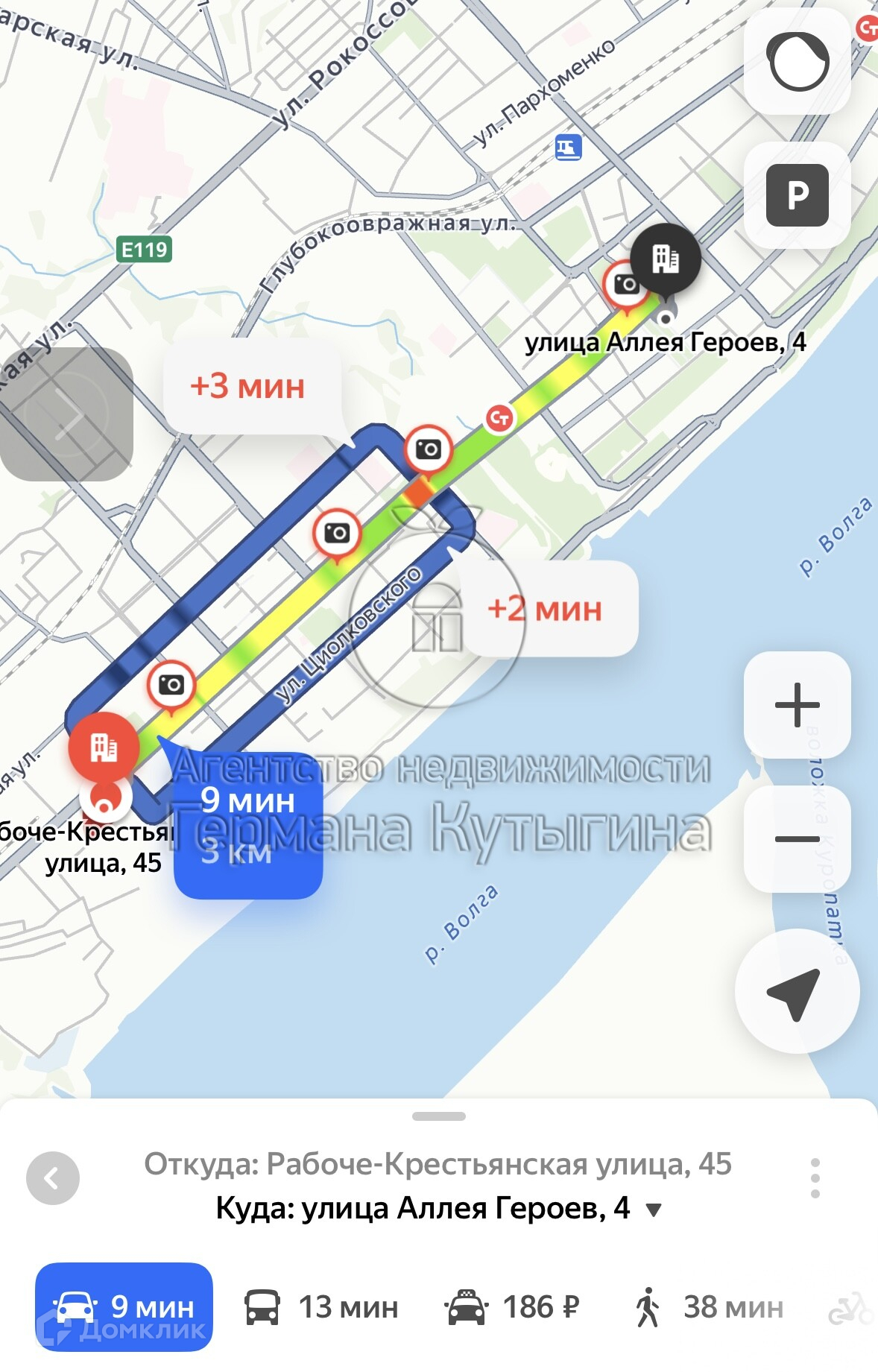The width and height of the screenshot is (878, 1372).
Task: Toggle the parking layer on the map
Action: [797, 195]
